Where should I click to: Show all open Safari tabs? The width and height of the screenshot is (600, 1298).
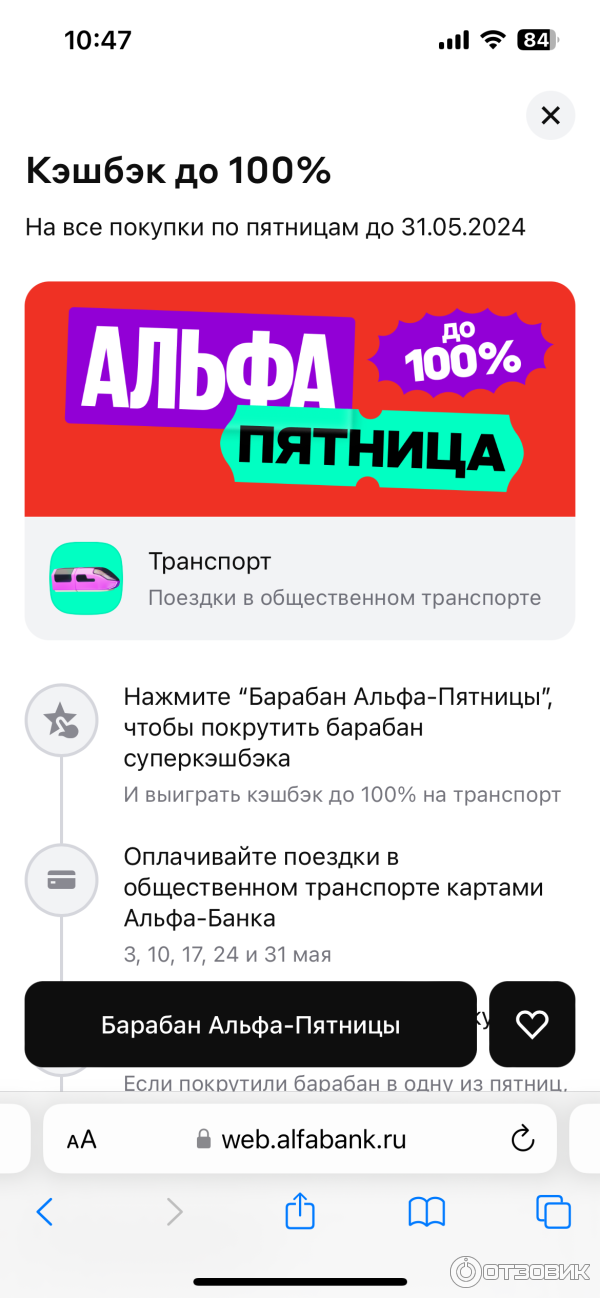(553, 1212)
